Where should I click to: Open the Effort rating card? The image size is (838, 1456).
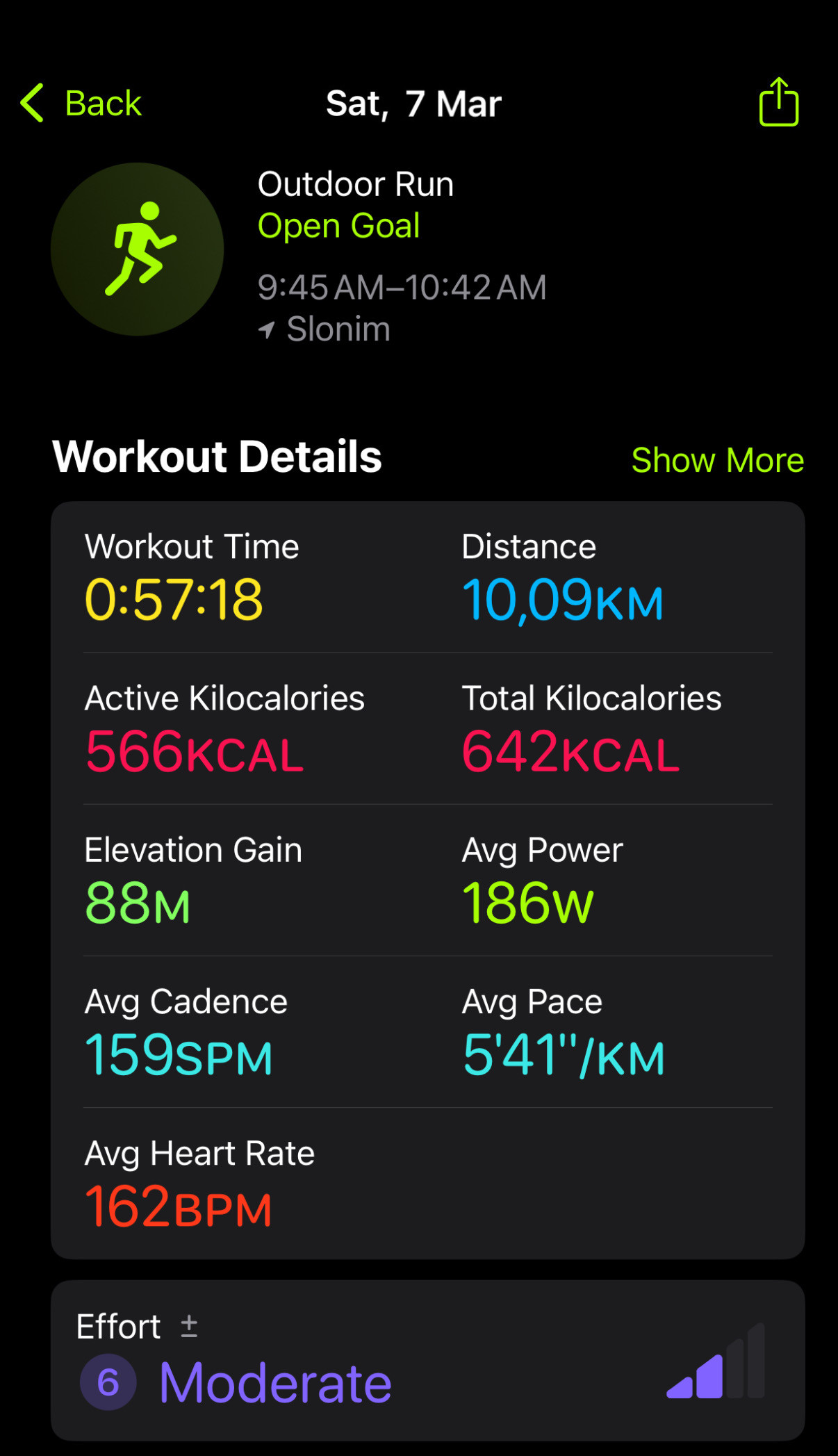click(x=428, y=1360)
